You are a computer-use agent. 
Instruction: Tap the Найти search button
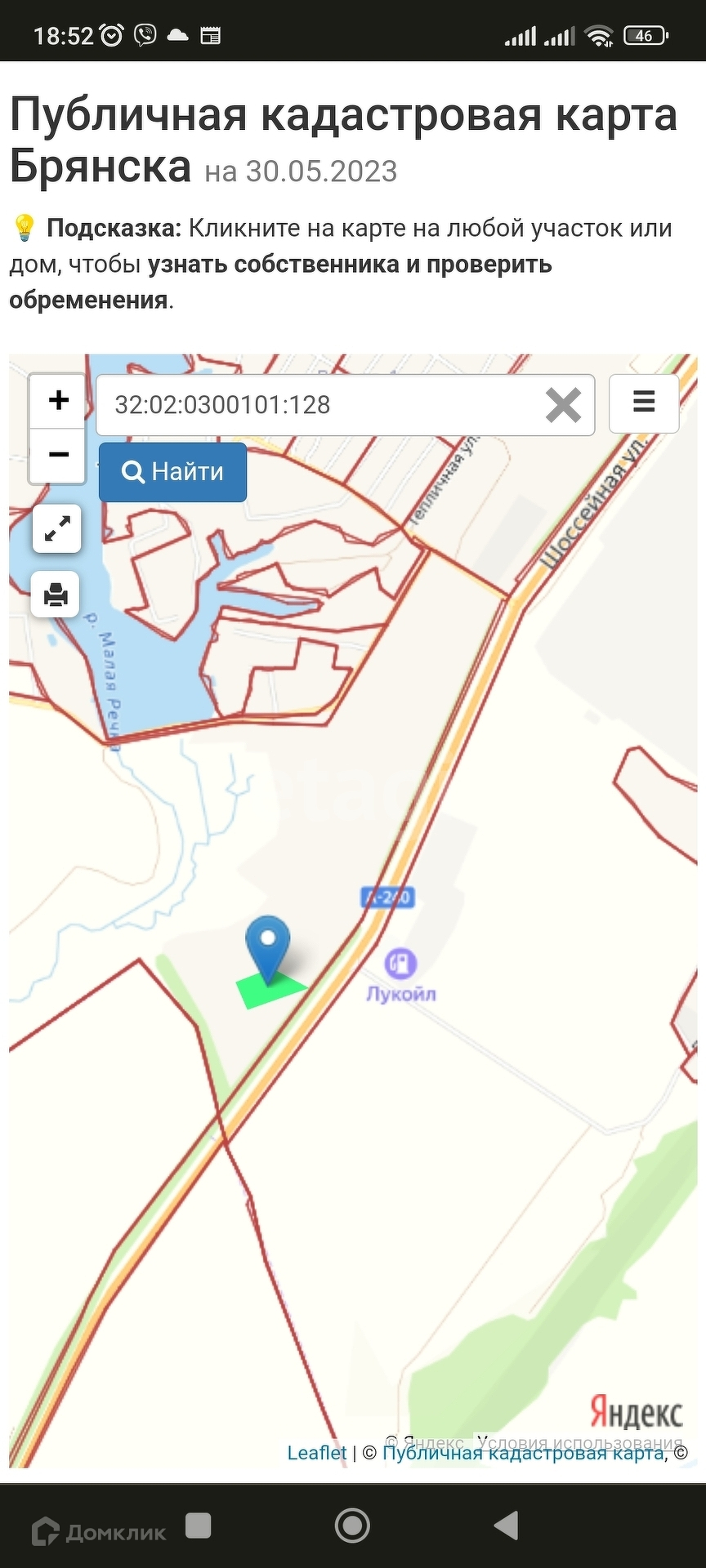pos(172,472)
